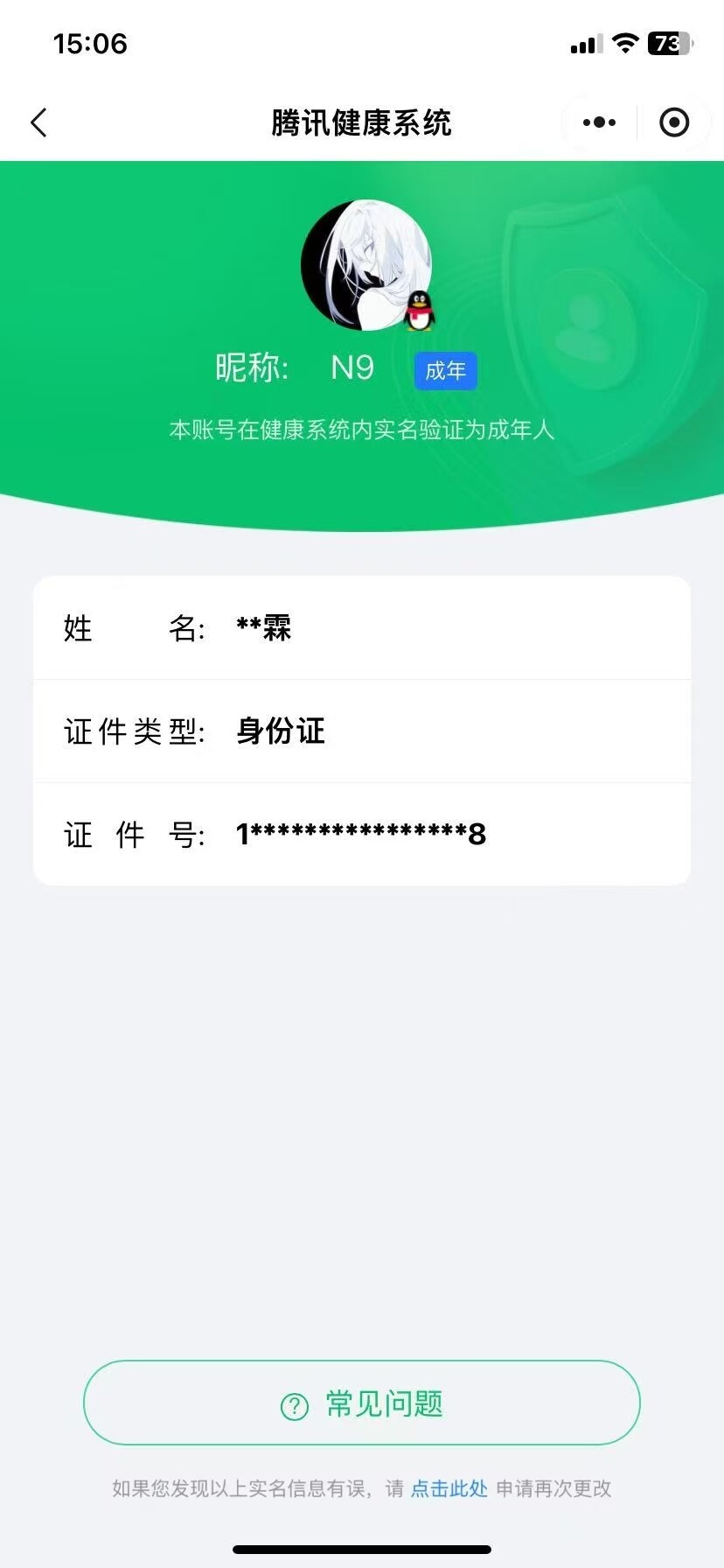The height and width of the screenshot is (1568, 724).
Task: Tap the circular close/minimize mini-program icon
Action: pyautogui.click(x=674, y=122)
